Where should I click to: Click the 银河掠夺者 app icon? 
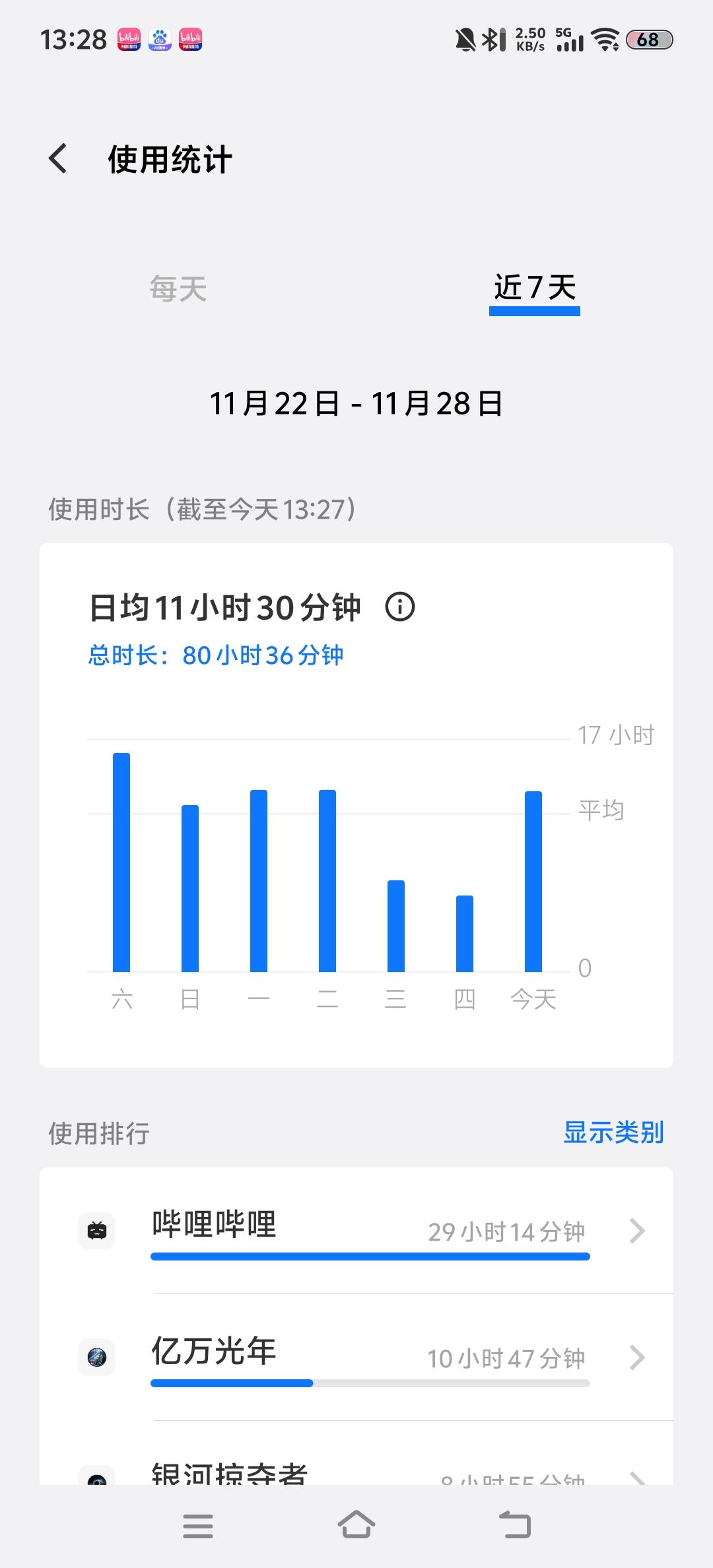click(x=97, y=1478)
